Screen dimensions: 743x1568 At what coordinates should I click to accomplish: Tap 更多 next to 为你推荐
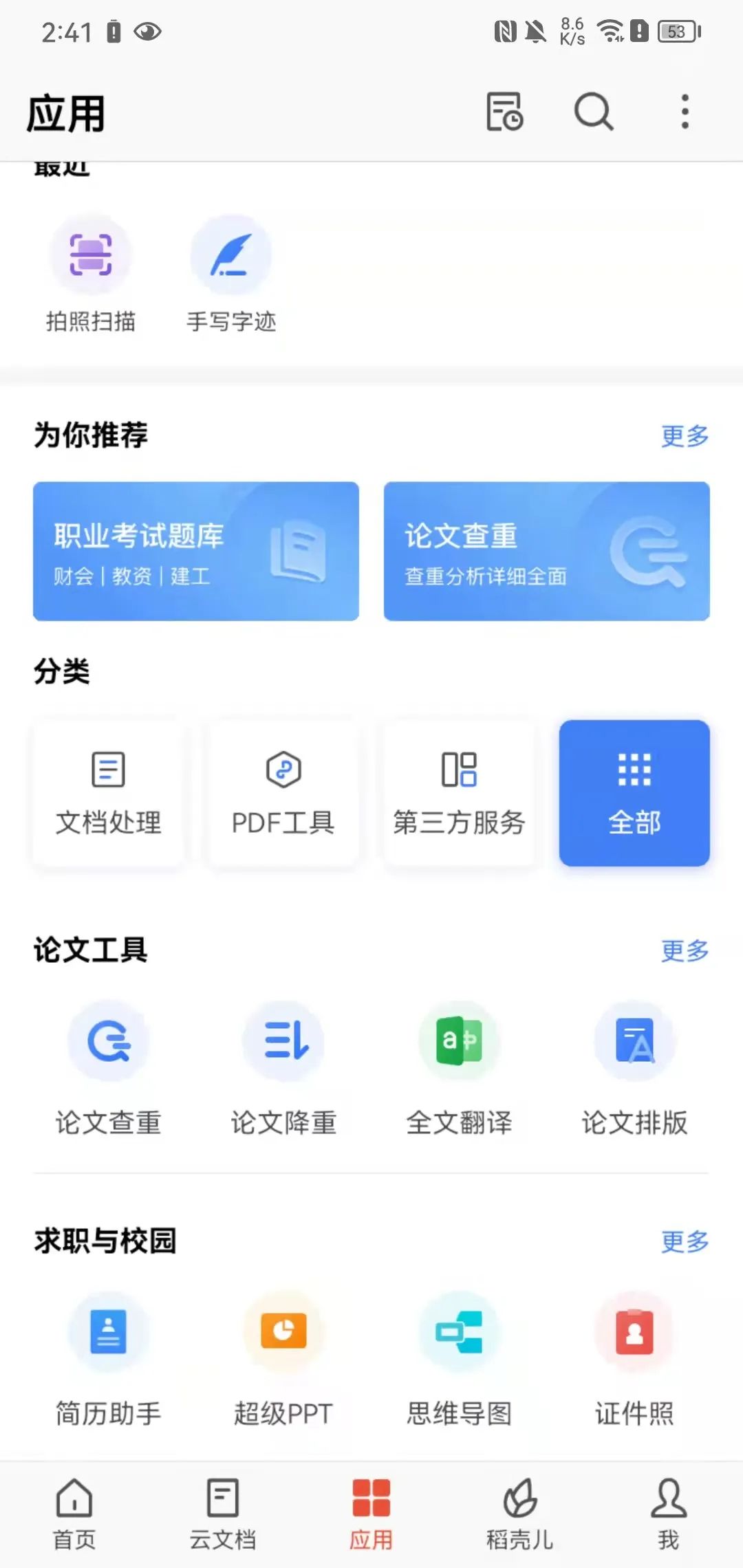coord(685,436)
